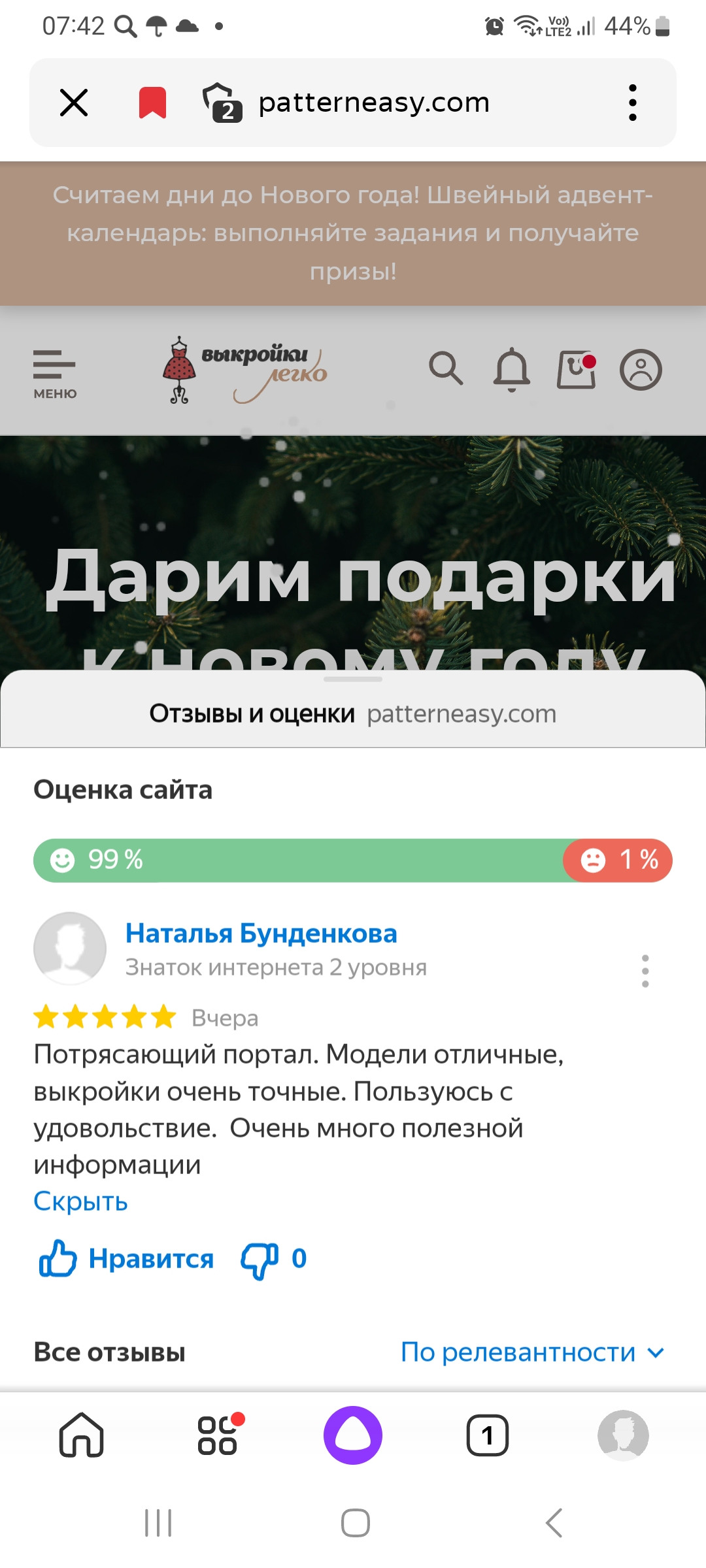Launch the Alice voice assistant

pos(353,1435)
